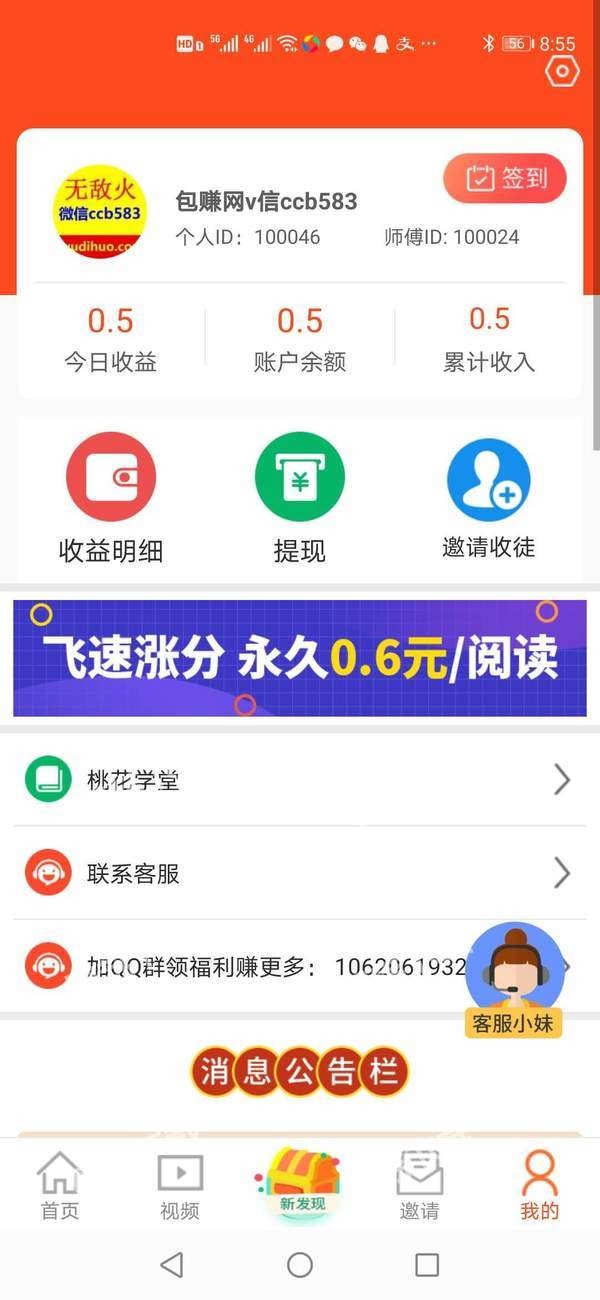600x1300 pixels.
Task: Switch to the 邀请 tab
Action: 420,1187
